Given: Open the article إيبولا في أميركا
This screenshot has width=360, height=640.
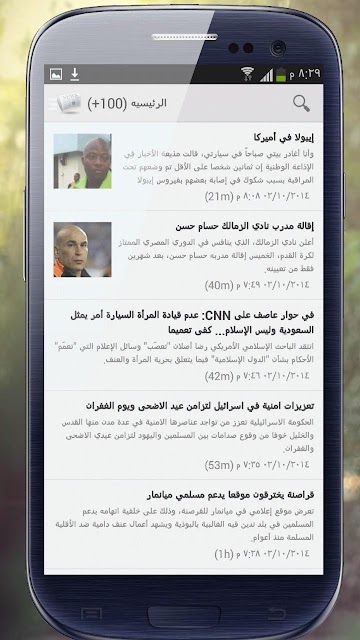Looking at the screenshot, I should [x=183, y=167].
